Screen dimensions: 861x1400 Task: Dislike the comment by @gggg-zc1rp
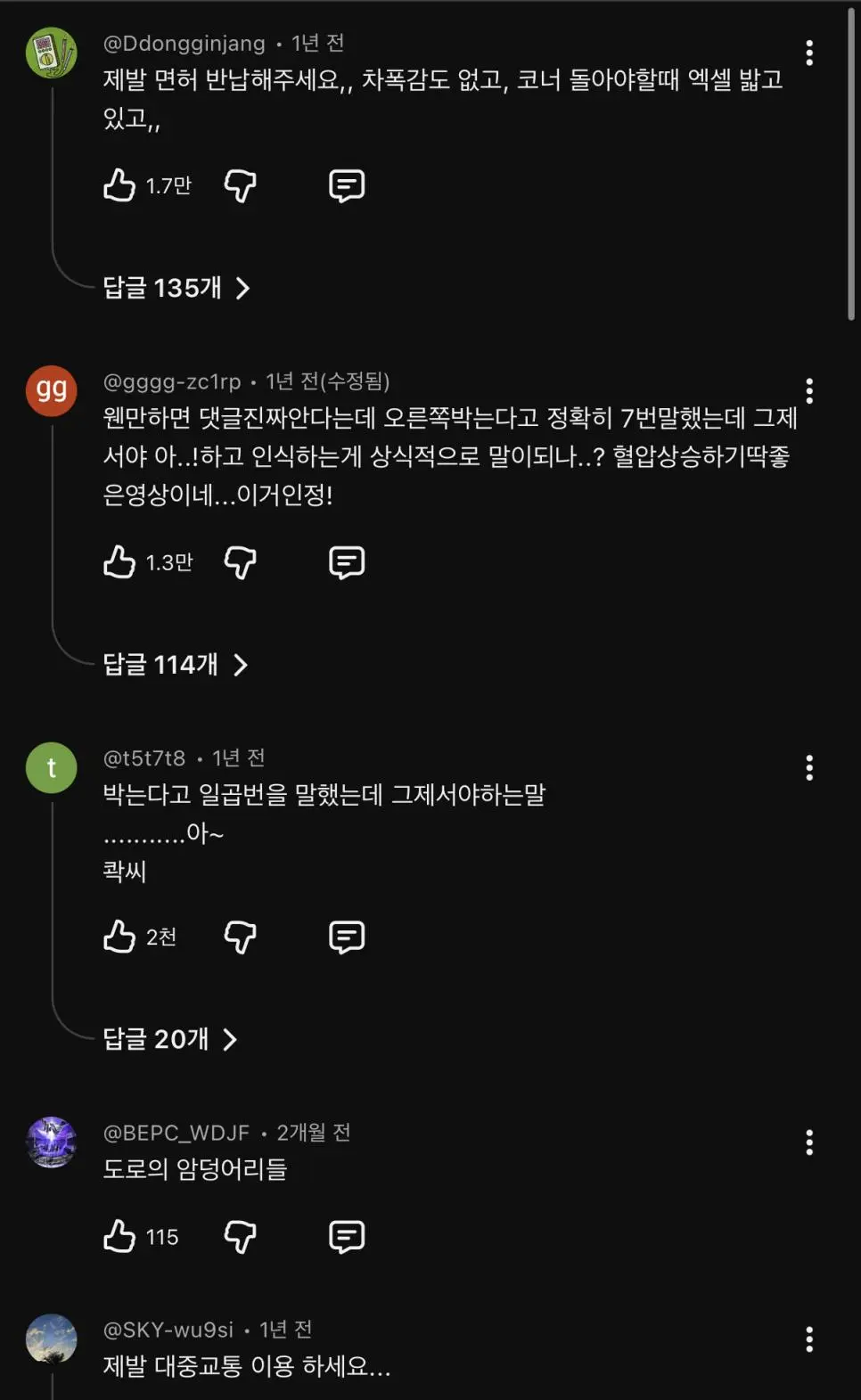239,562
